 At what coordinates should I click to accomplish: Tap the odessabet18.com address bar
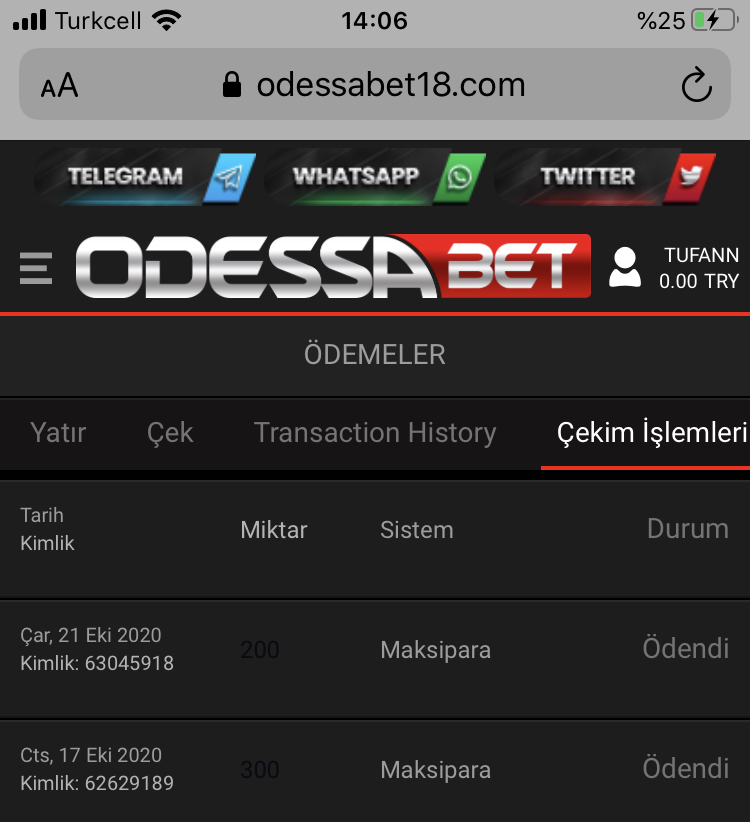[x=375, y=85]
